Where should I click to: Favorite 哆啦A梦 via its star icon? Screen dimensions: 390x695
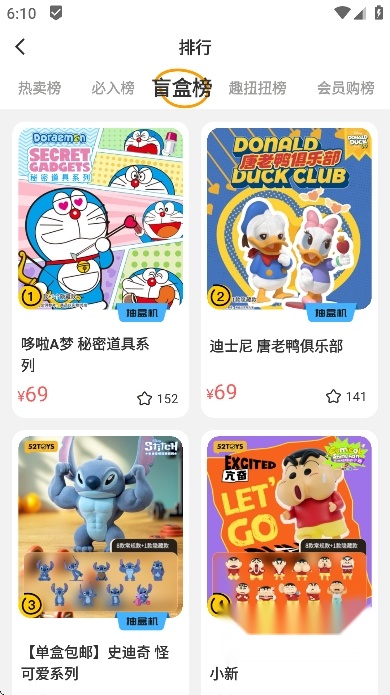pos(144,398)
